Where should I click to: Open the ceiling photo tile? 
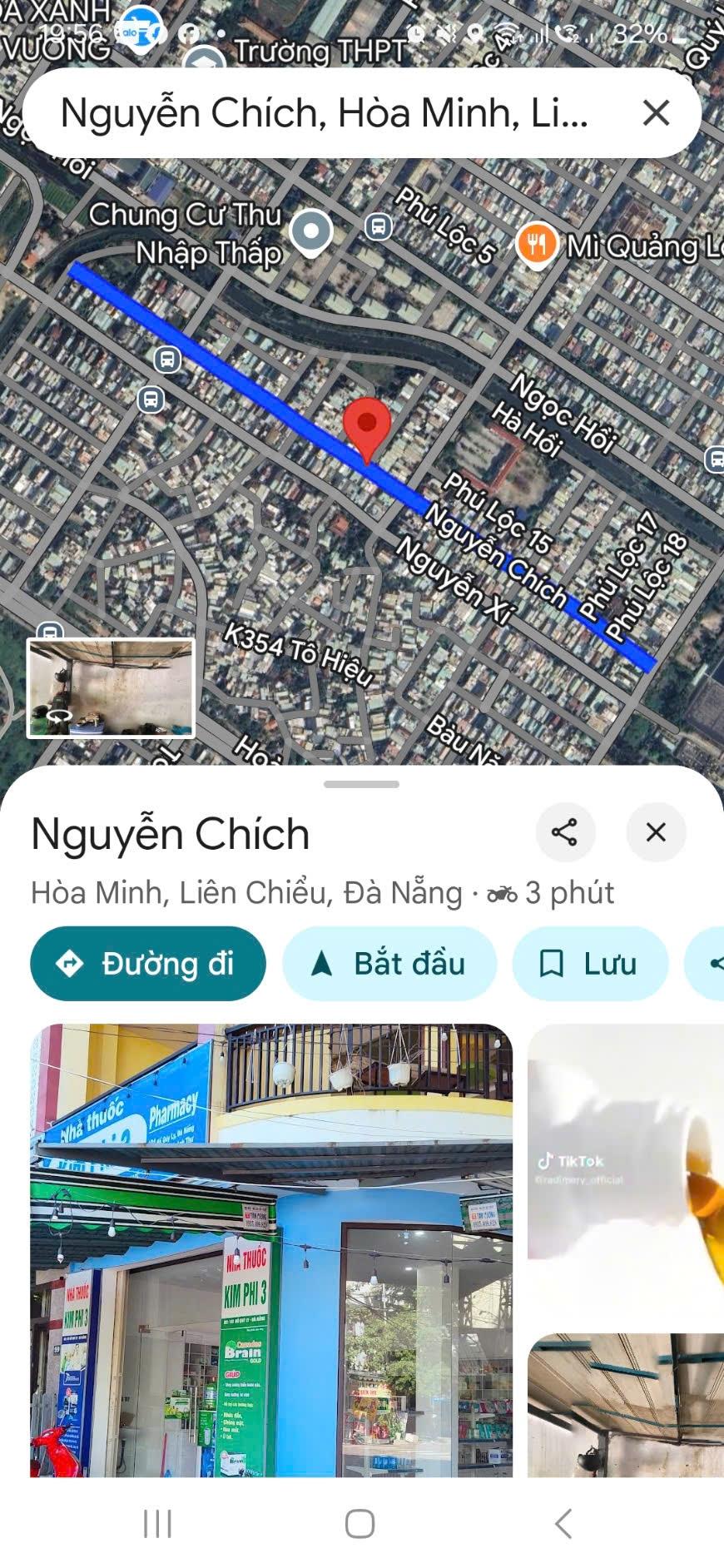[626, 1405]
